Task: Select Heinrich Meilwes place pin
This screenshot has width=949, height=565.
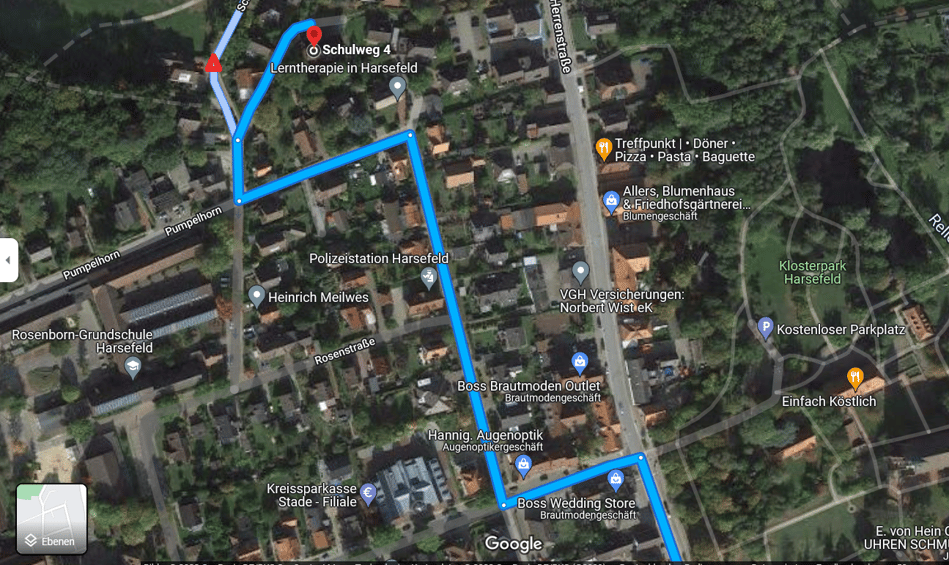Action: (257, 296)
